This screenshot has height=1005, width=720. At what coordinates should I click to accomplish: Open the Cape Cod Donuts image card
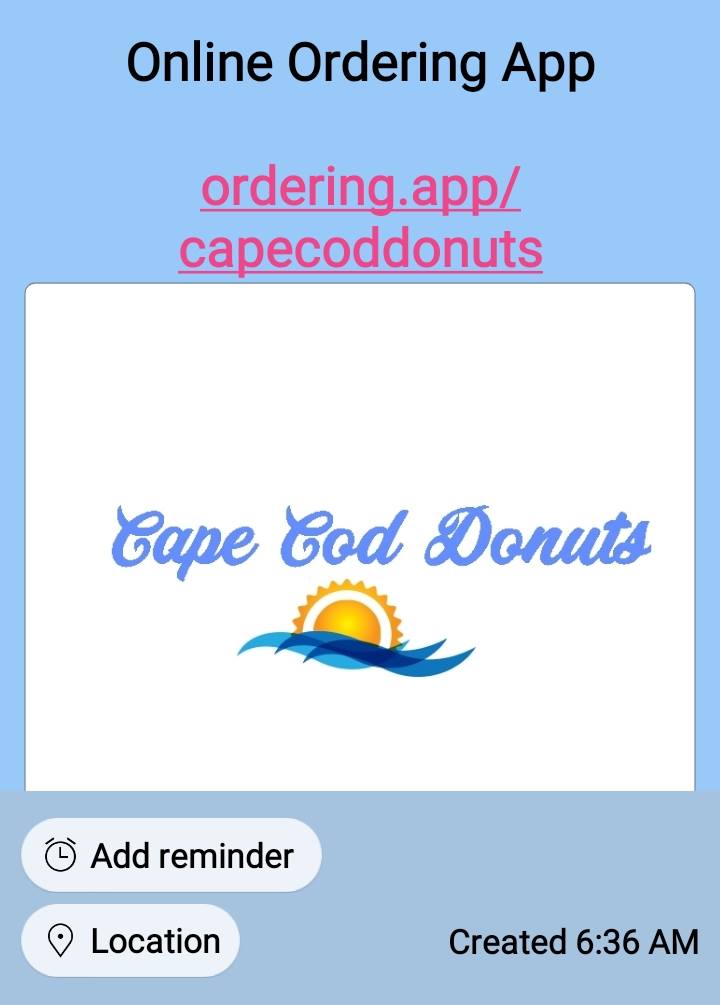click(360, 560)
